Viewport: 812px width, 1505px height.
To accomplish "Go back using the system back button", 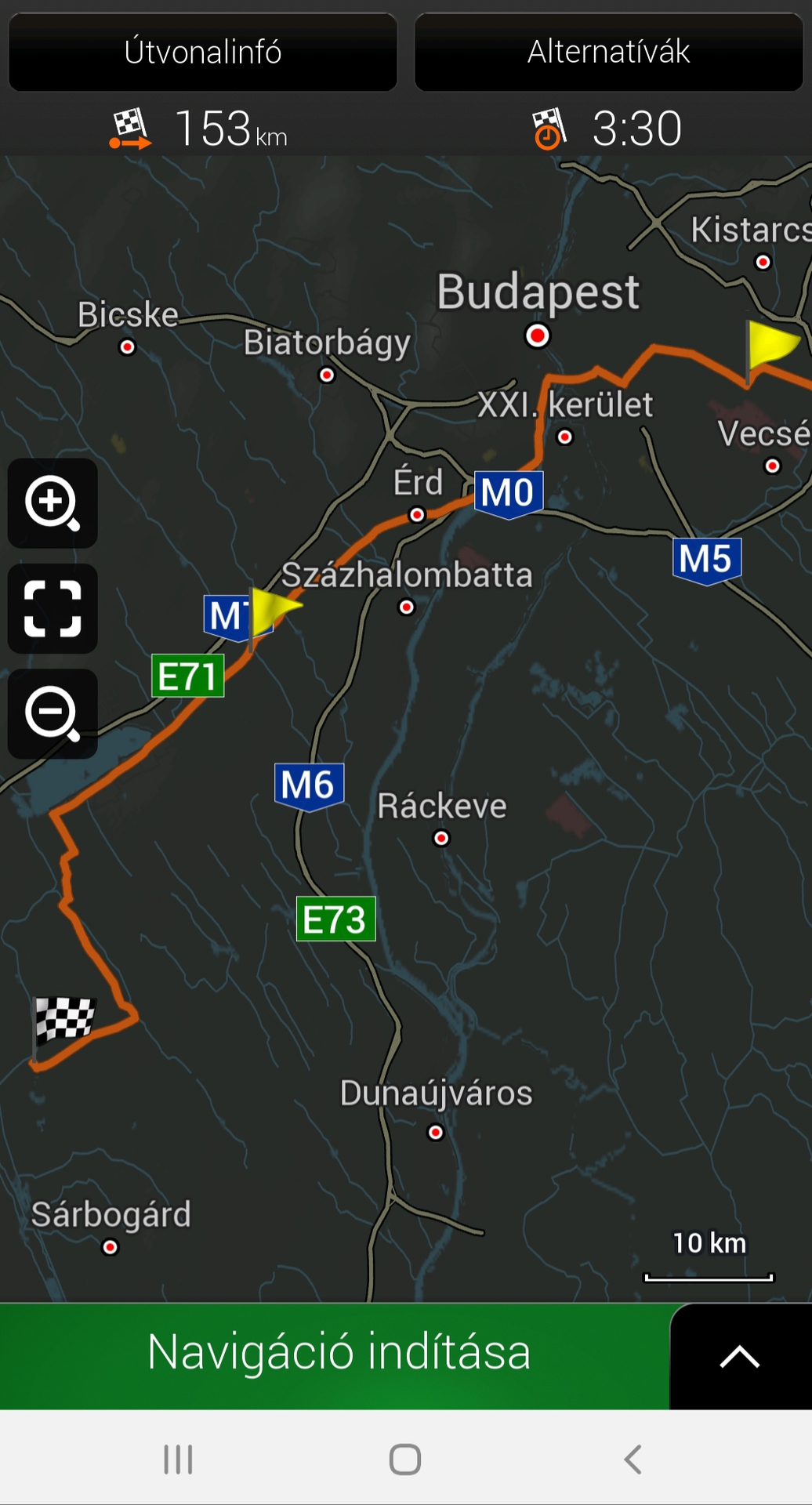I will 633,1460.
